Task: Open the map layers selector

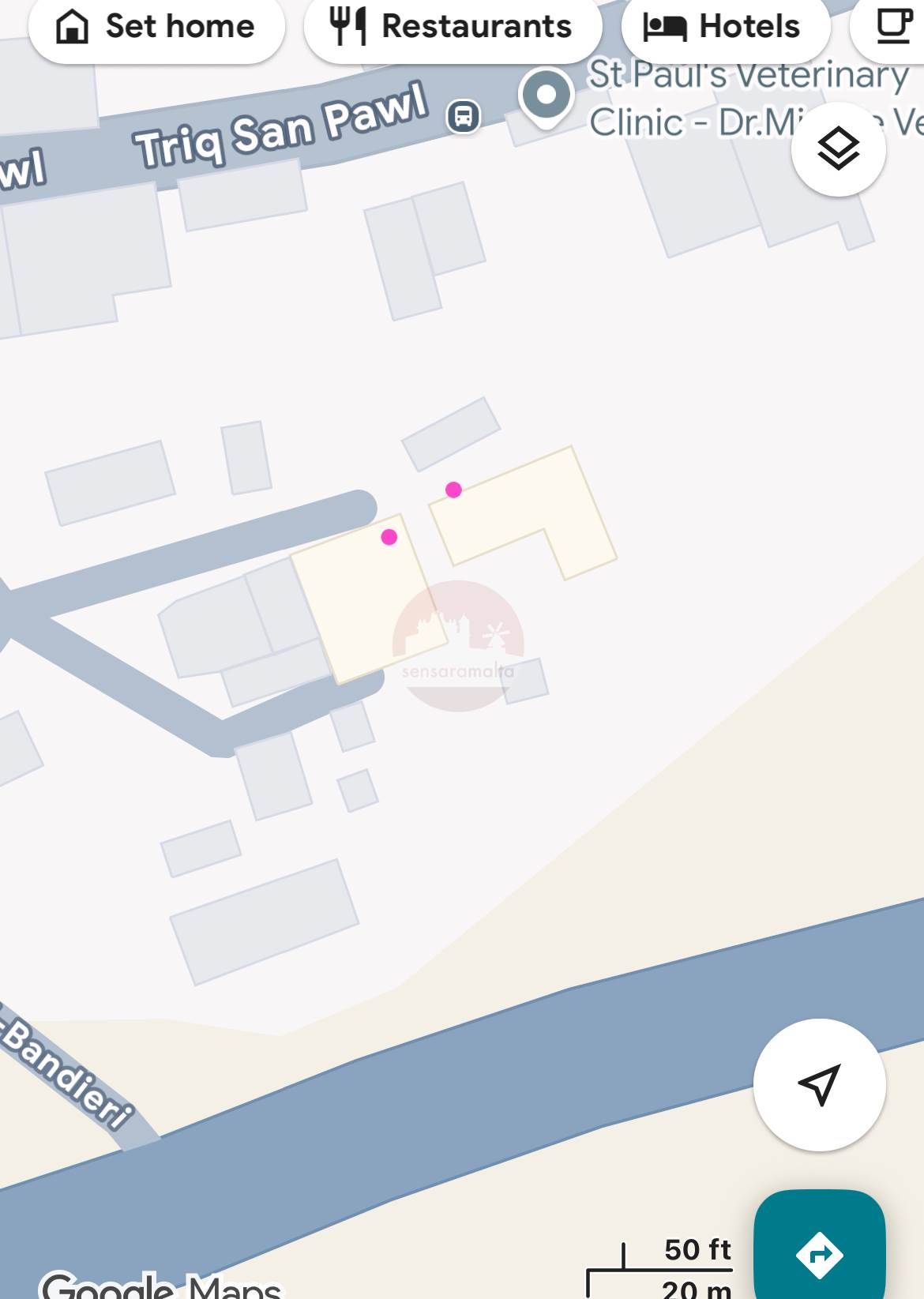Action: (838, 148)
